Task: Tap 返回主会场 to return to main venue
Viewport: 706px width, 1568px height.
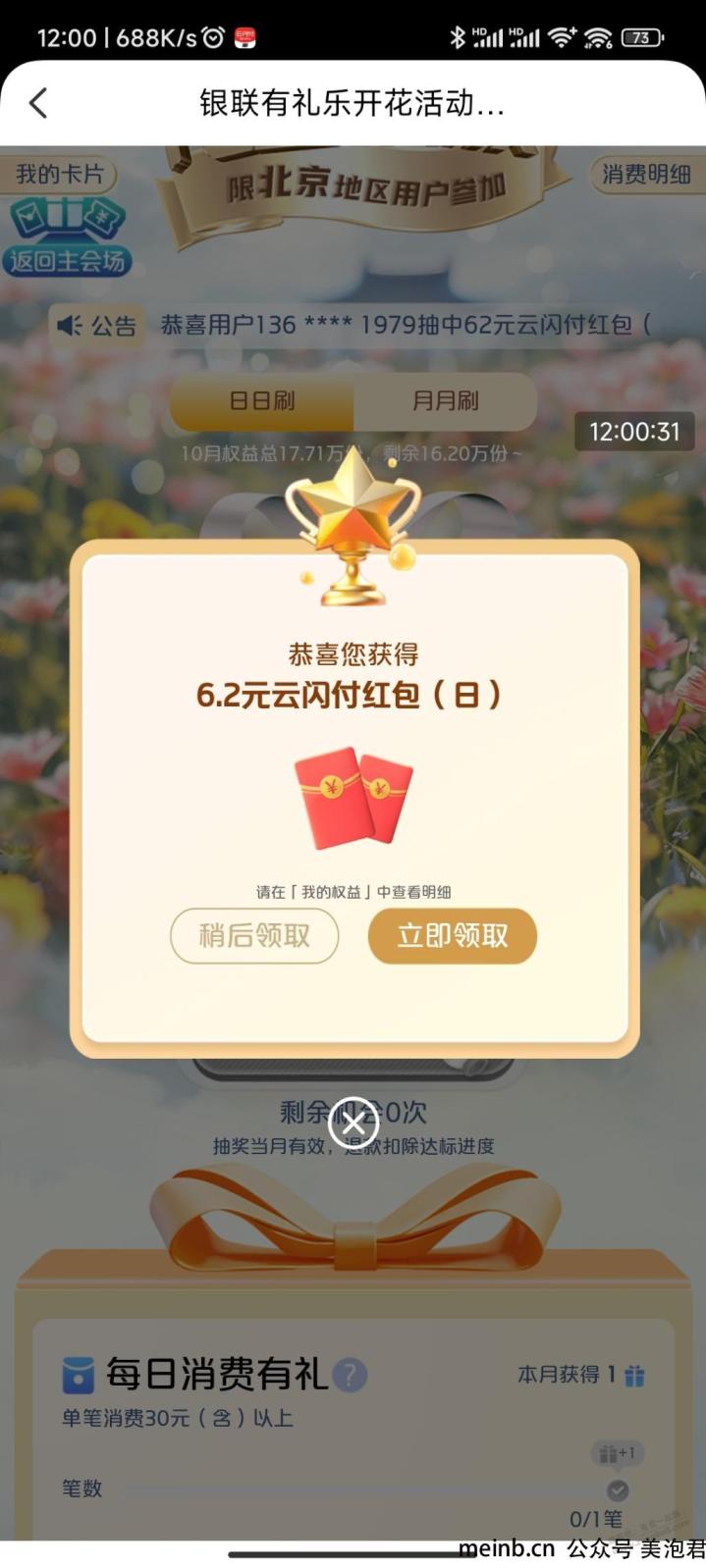Action: (x=67, y=261)
